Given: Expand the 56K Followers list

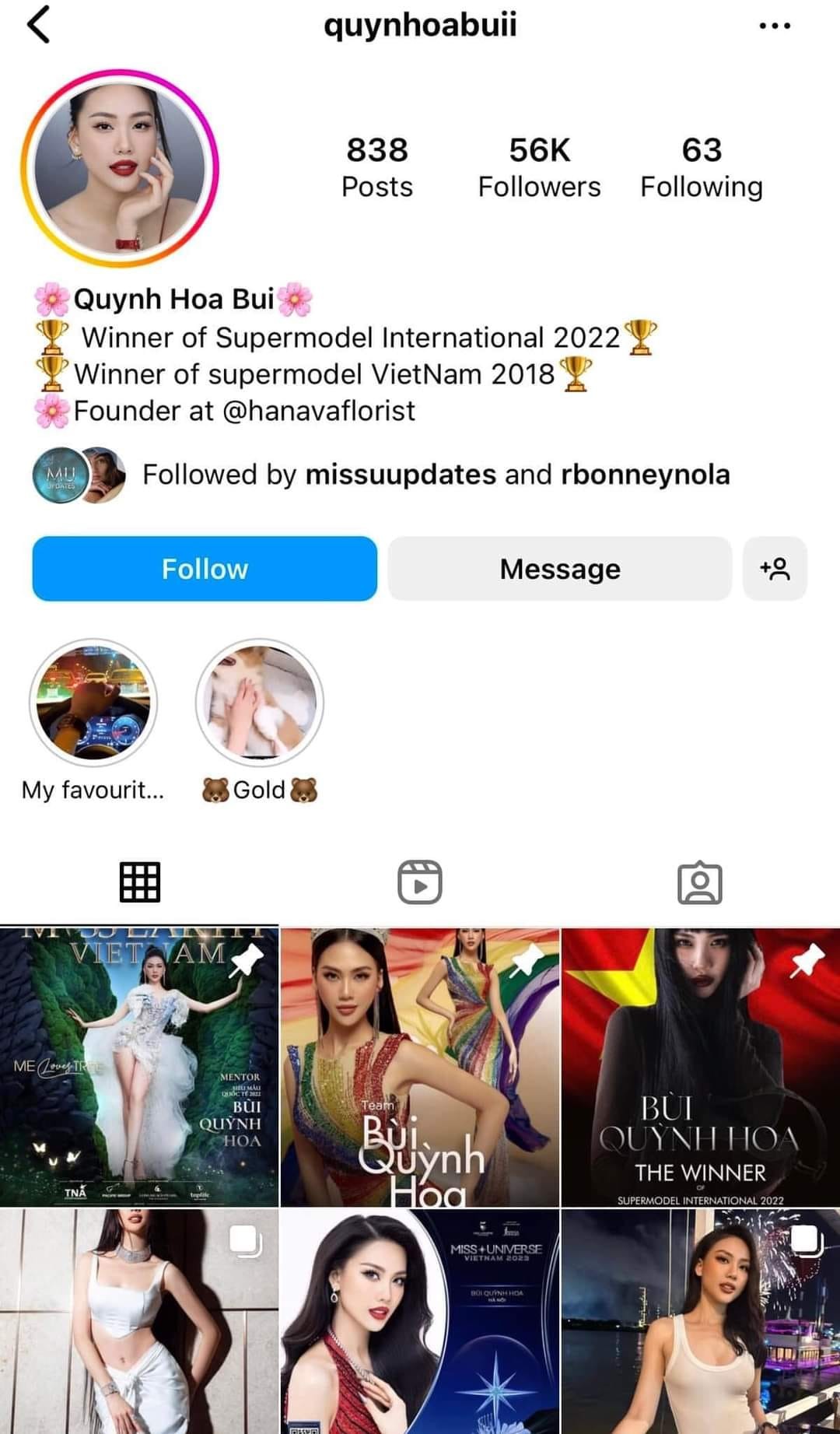Looking at the screenshot, I should pos(540,165).
